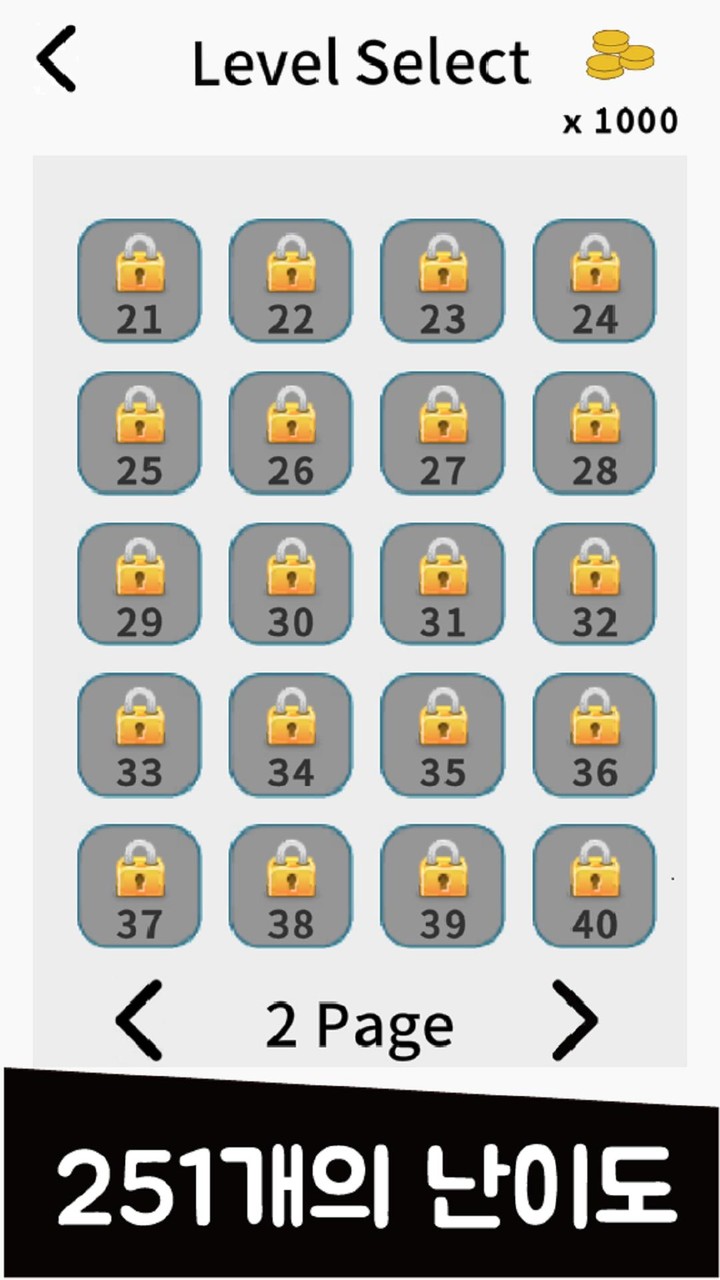The image size is (720, 1280).
Task: Choose level 30 stage
Action: point(291,583)
